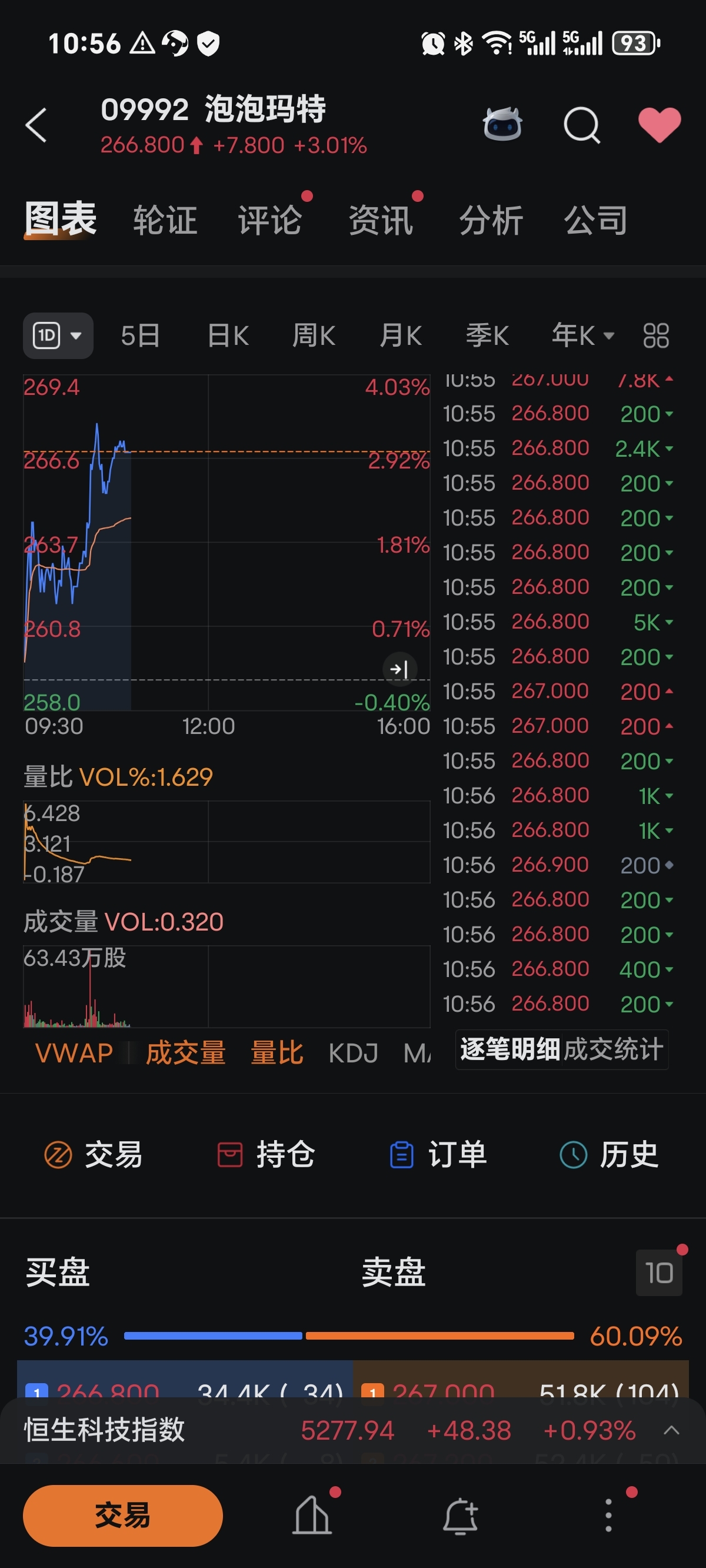Remove stock from favorites via heart icon

click(x=659, y=125)
